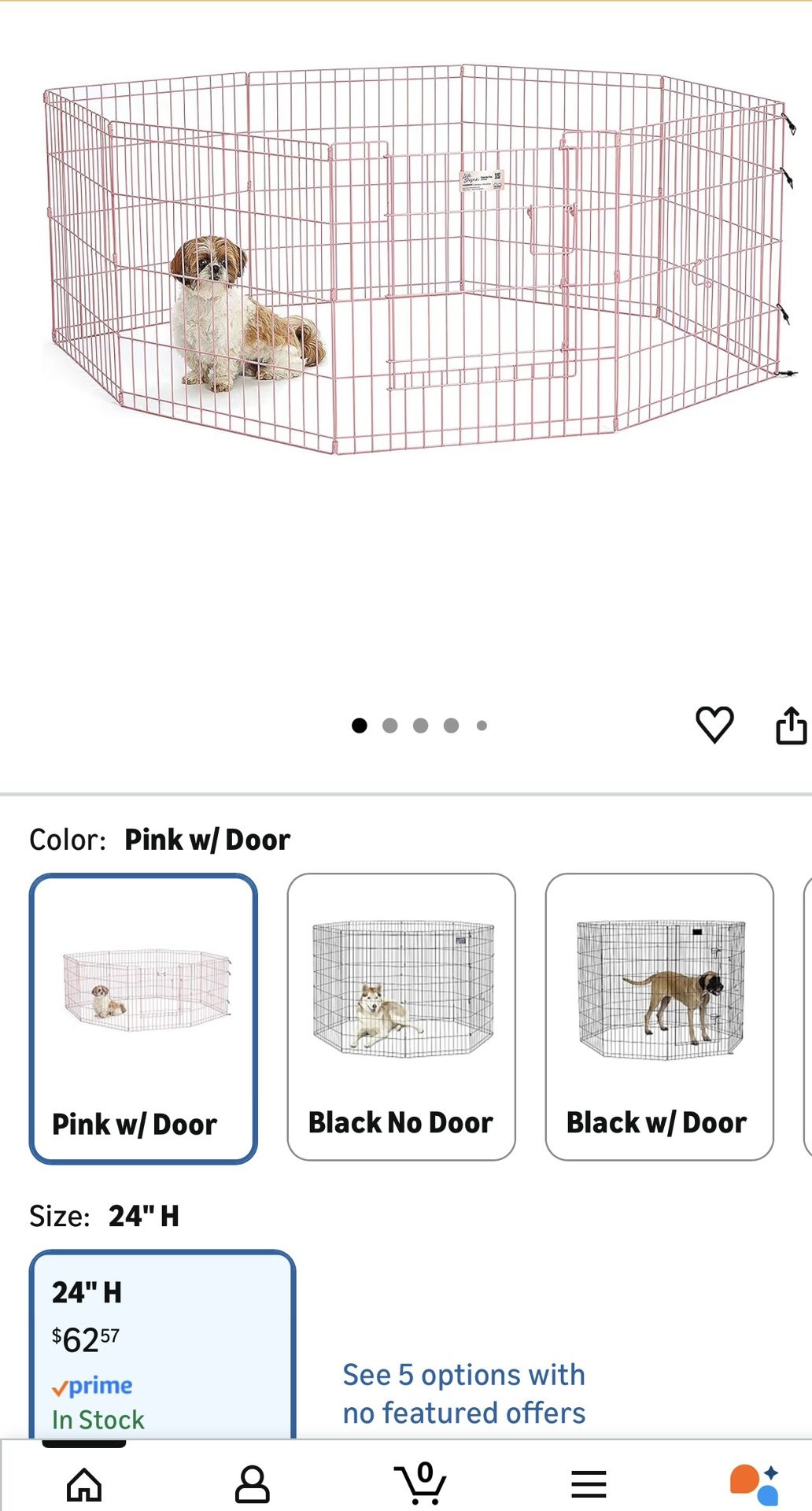The image size is (812, 1511).
Task: Select the Pink w/ Door color option
Action: 143,1018
